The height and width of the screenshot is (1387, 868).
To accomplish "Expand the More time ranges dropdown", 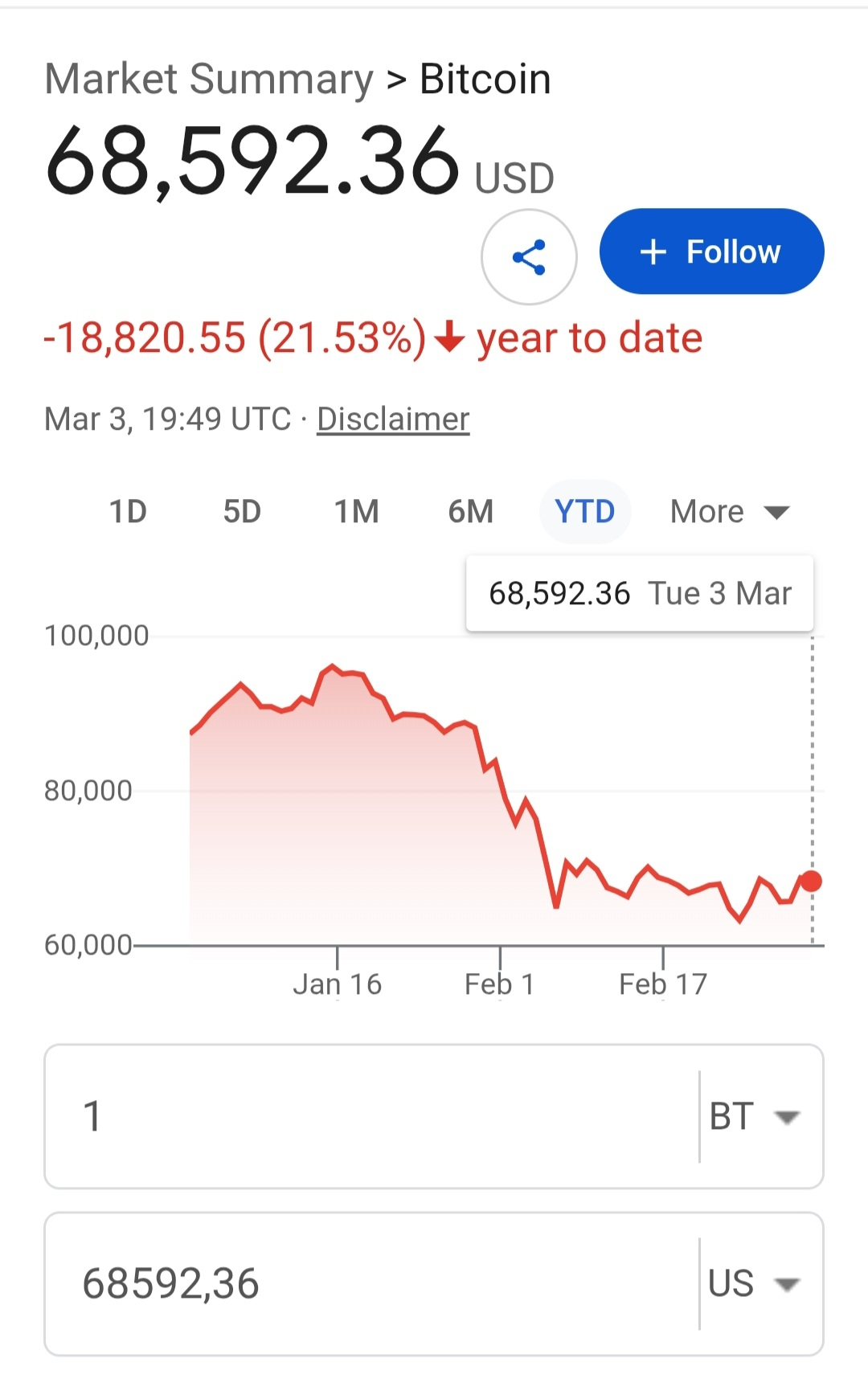I will (730, 512).
